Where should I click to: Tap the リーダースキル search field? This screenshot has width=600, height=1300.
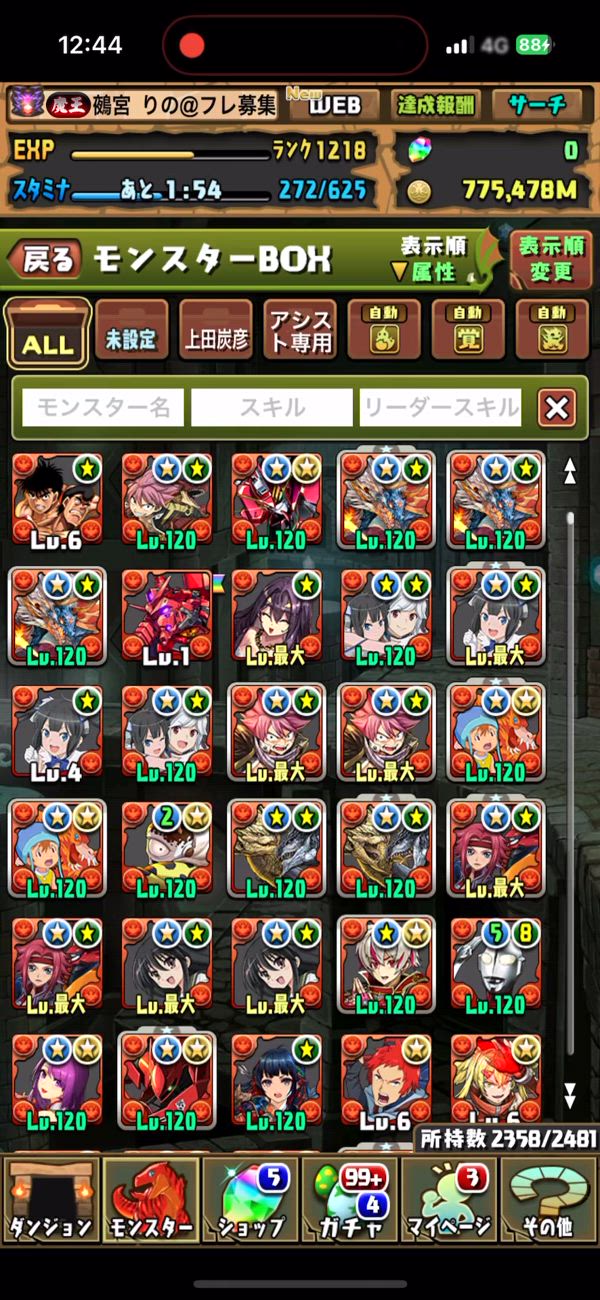(x=440, y=408)
